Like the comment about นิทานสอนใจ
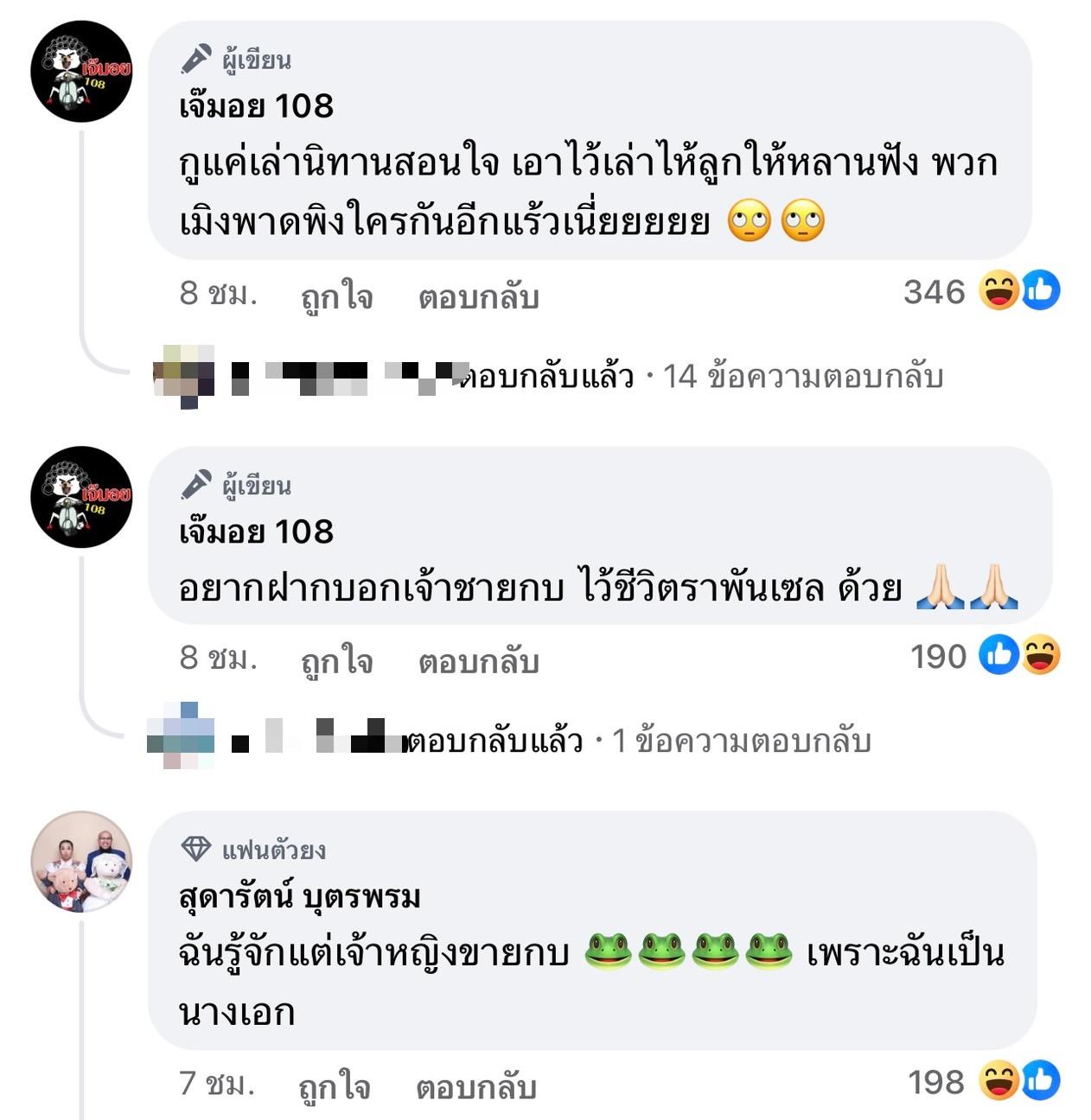This screenshot has height=1120, width=1091. point(336,296)
